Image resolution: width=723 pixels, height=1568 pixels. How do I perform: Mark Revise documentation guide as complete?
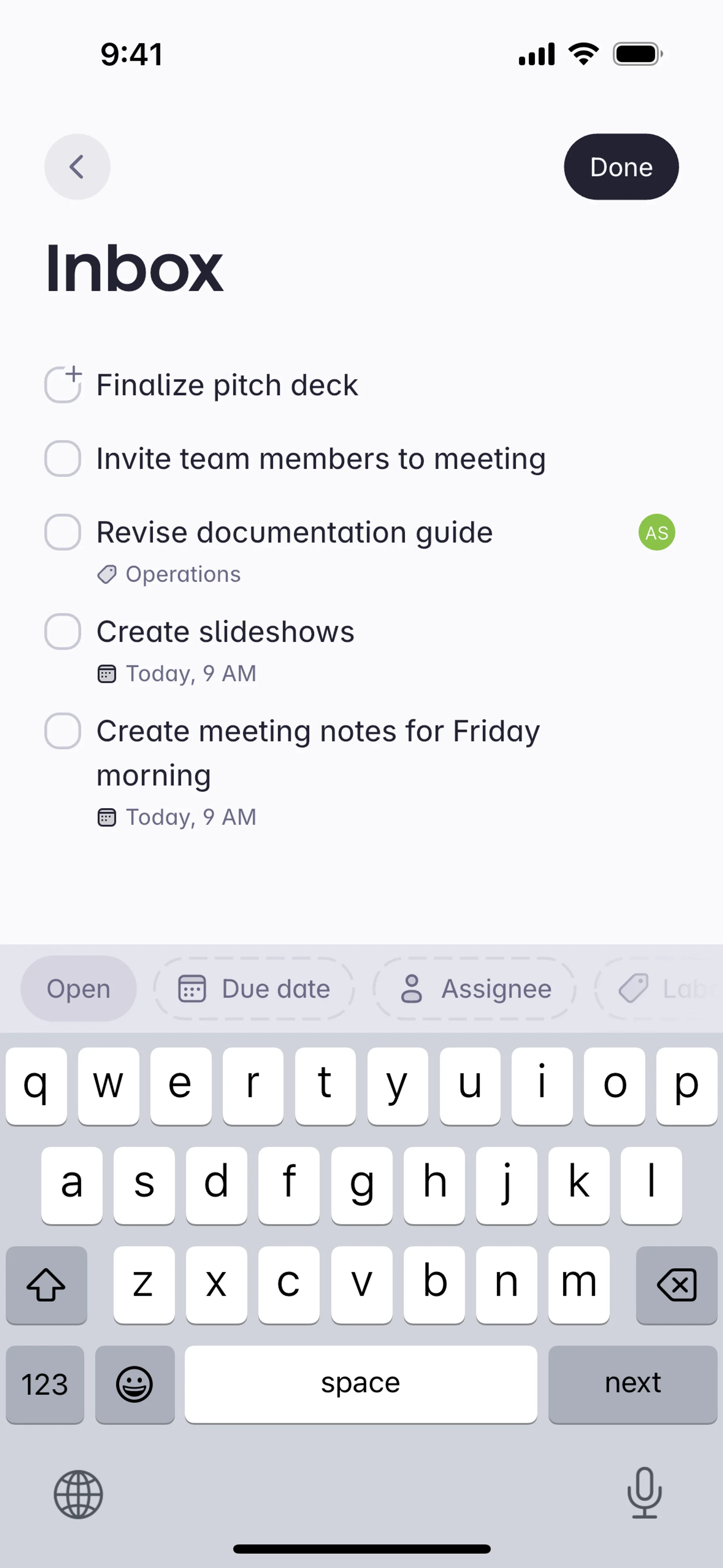pyautogui.click(x=63, y=532)
